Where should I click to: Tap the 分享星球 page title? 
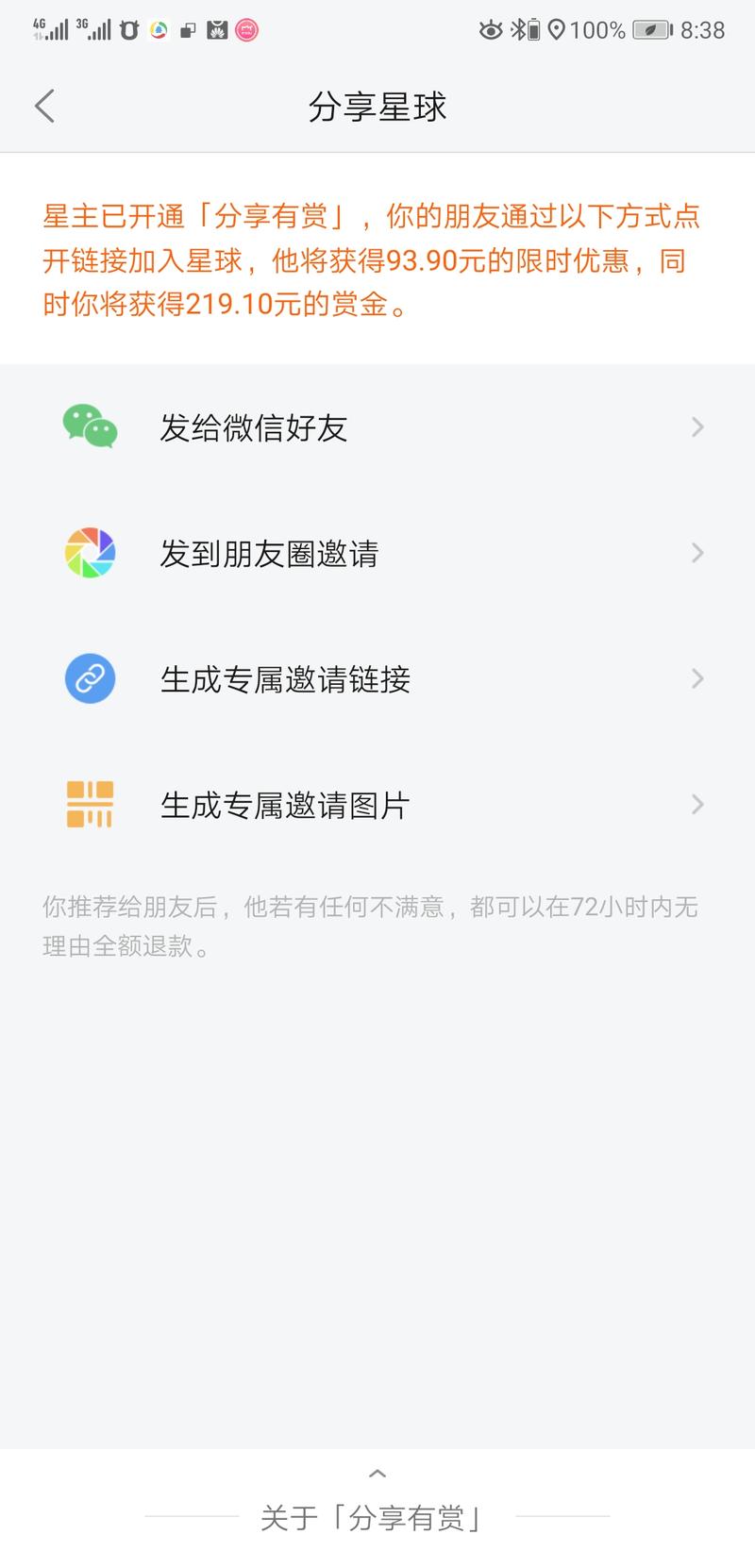coord(377,107)
